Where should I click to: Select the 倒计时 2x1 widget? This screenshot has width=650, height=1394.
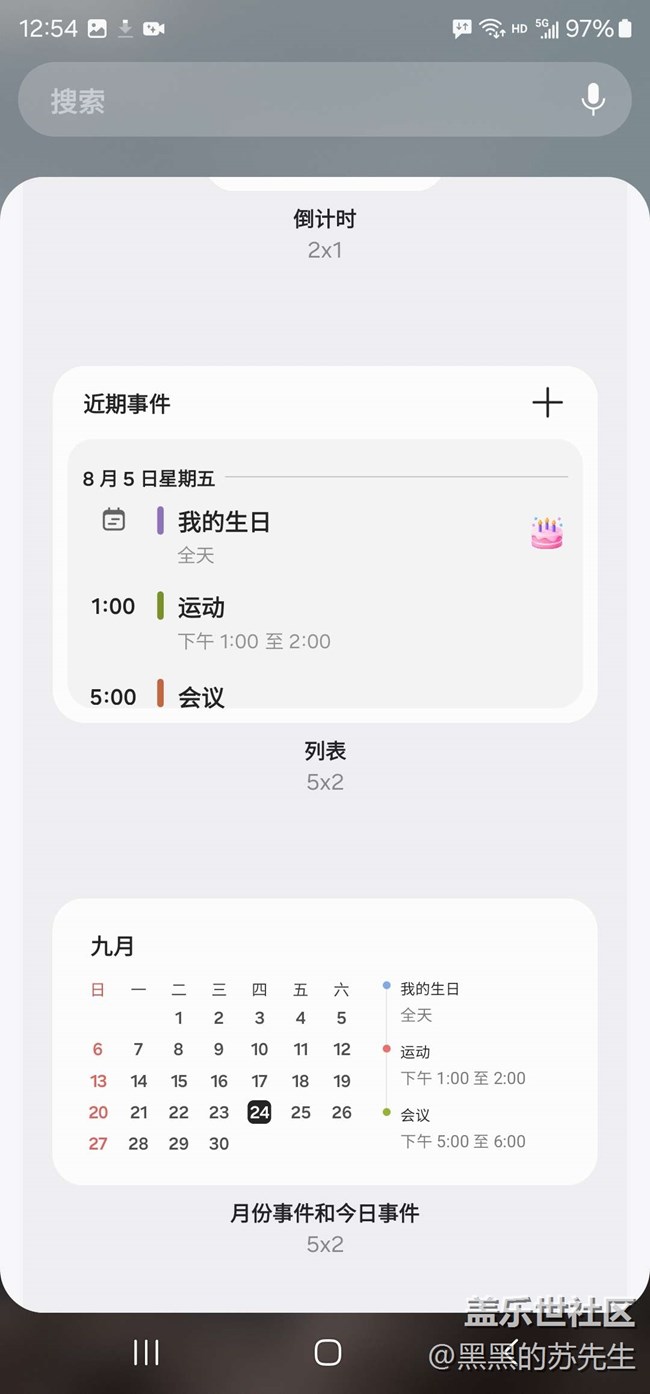click(324, 220)
